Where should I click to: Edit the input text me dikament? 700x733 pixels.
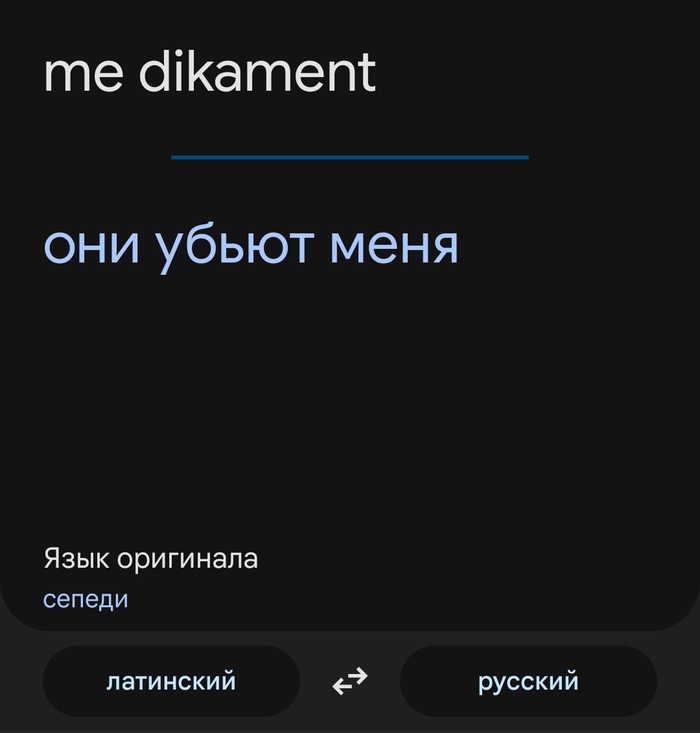(x=210, y=72)
